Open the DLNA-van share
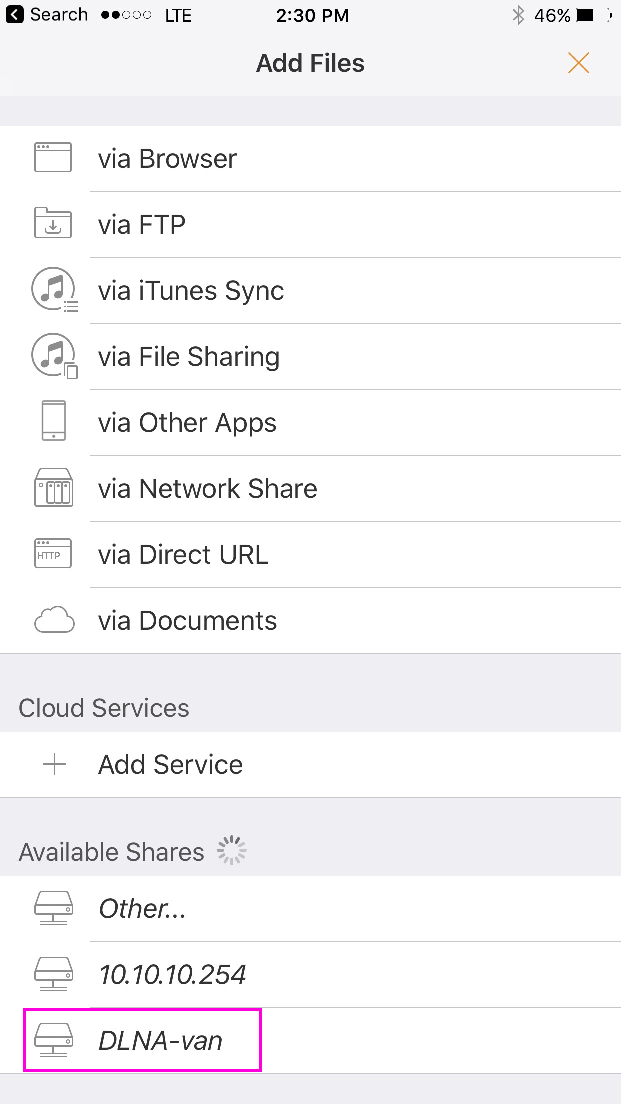 click(160, 1041)
